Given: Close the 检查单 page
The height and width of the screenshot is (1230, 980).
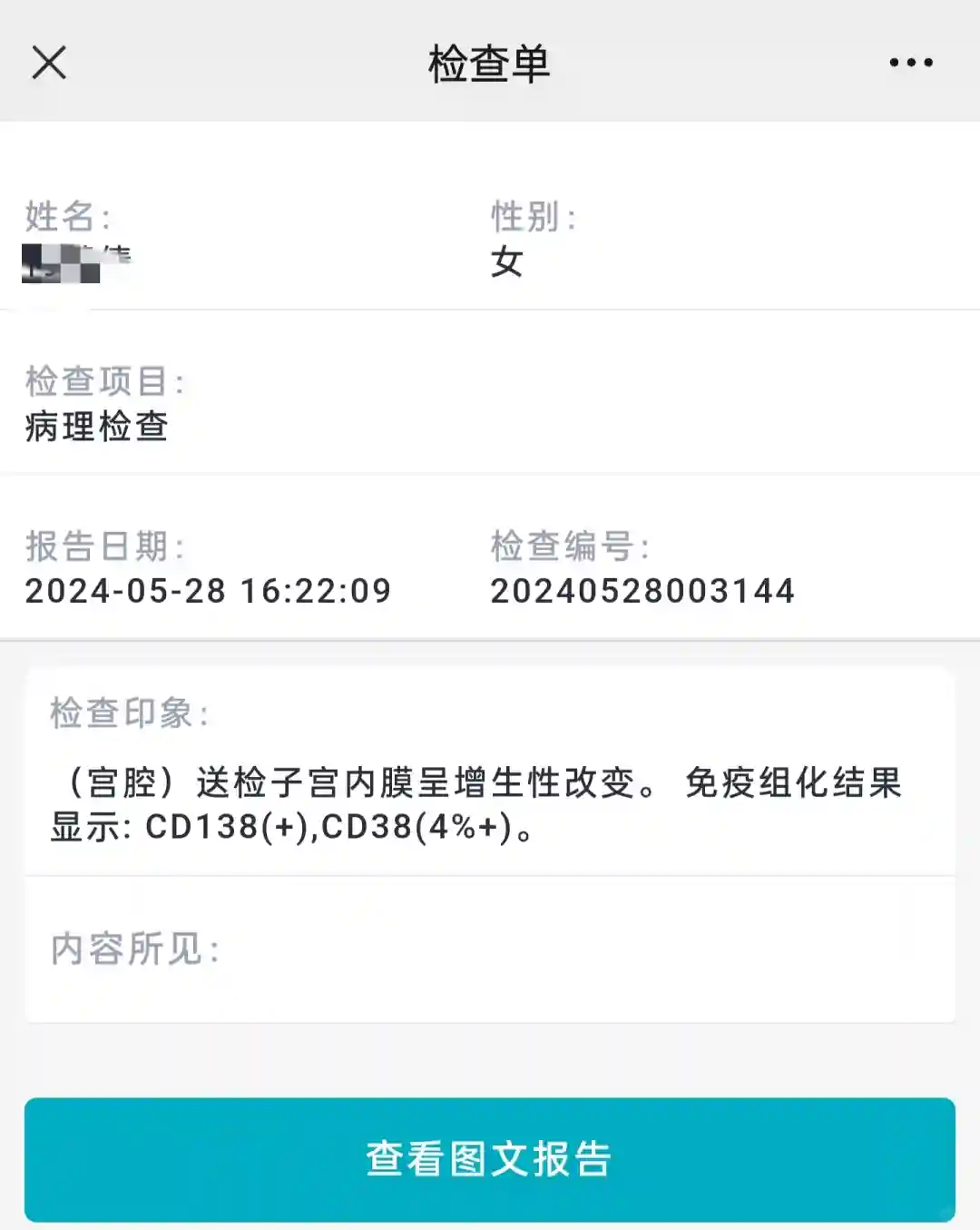Looking at the screenshot, I should point(49,63).
